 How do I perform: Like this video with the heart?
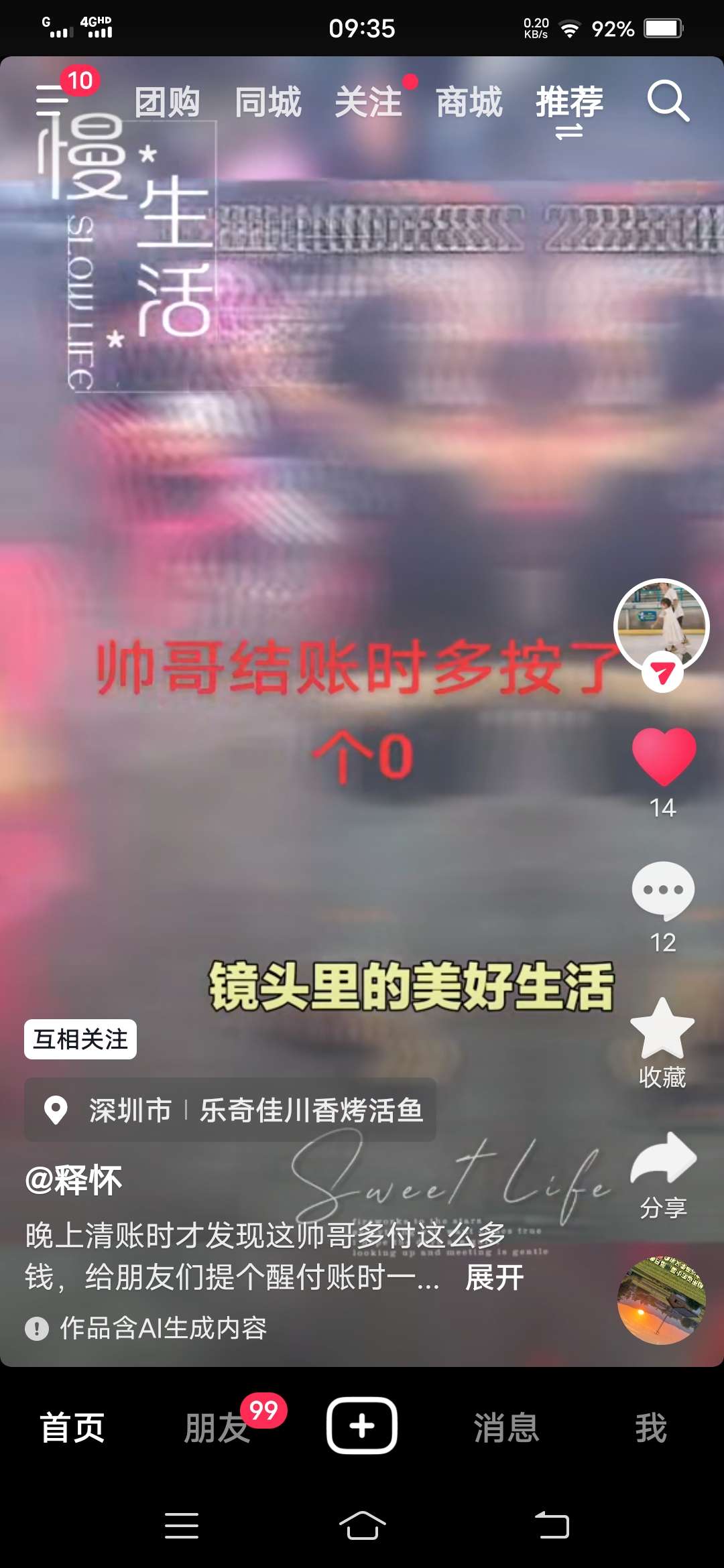(664, 757)
